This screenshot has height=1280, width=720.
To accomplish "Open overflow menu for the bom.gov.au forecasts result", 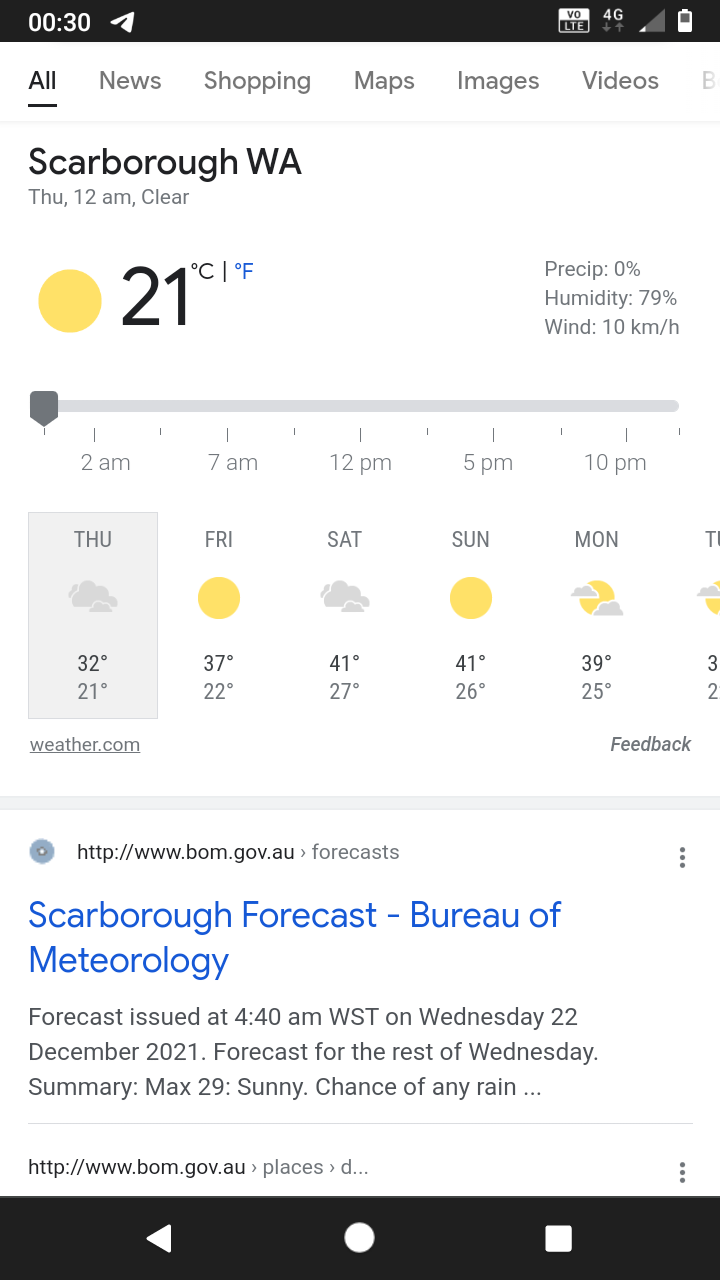I will tap(682, 857).
